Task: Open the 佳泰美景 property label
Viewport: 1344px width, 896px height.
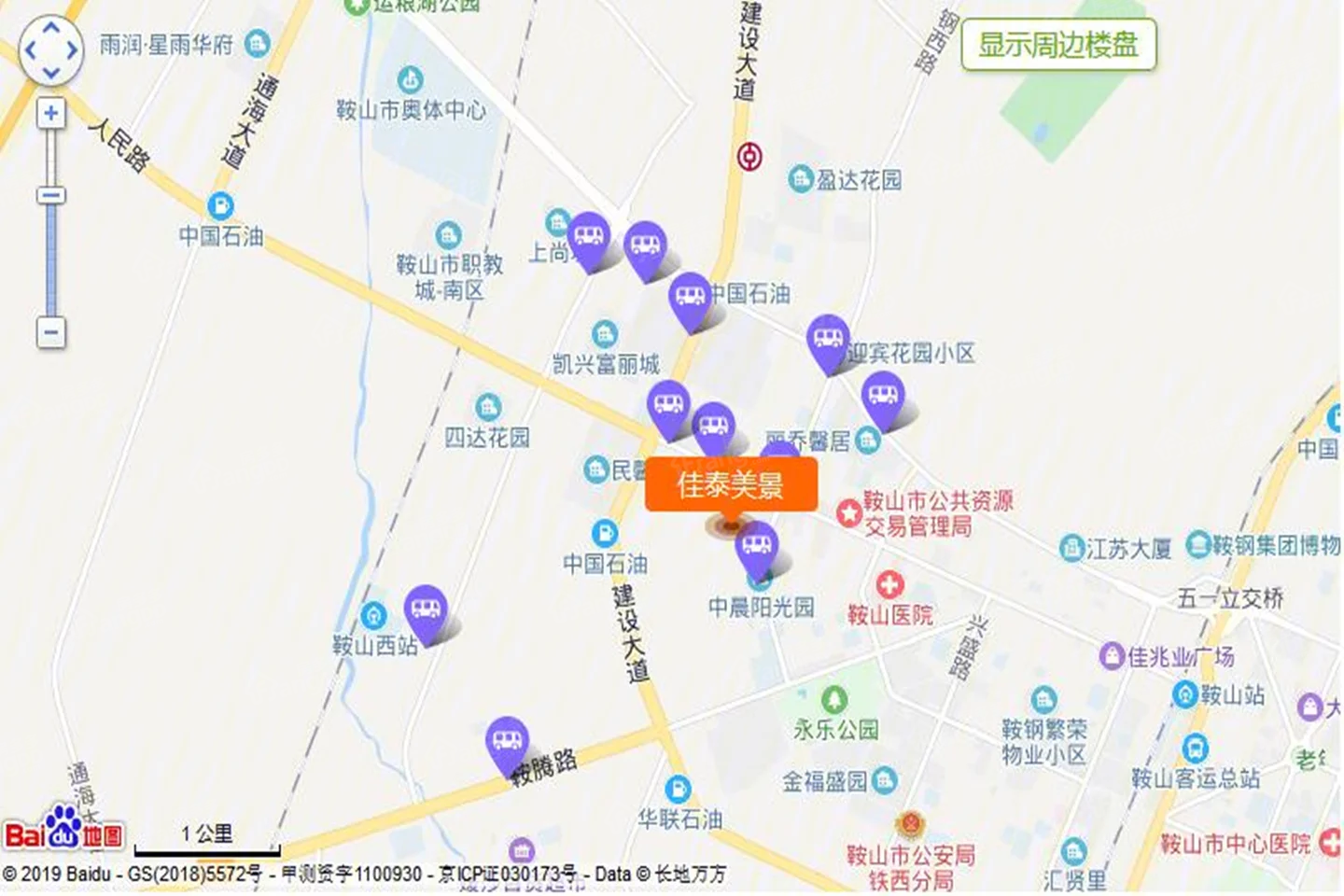Action: pos(731,484)
